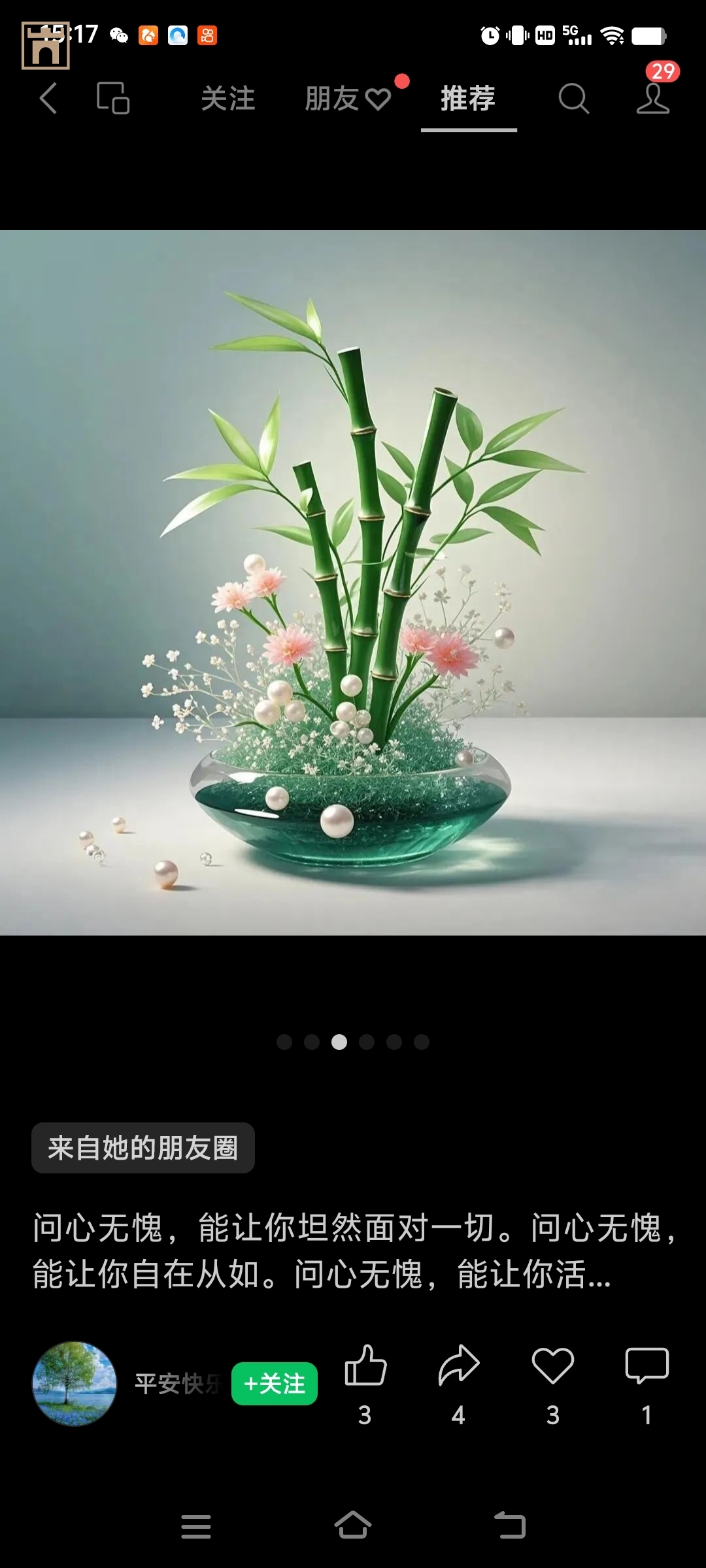The height and width of the screenshot is (1568, 706).
Task: Switch to the 关注 tab
Action: click(227, 99)
